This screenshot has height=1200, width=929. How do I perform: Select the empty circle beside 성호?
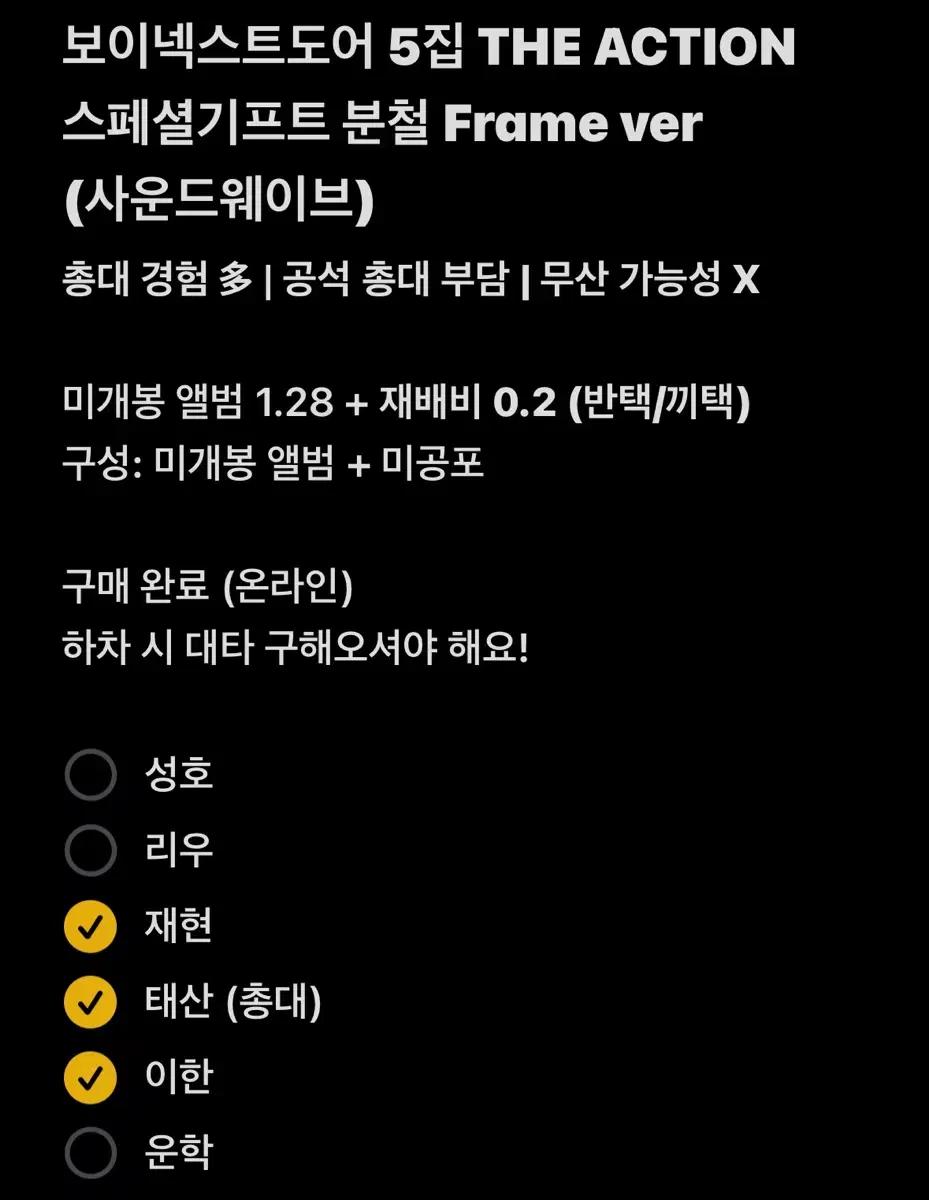[x=90, y=773]
